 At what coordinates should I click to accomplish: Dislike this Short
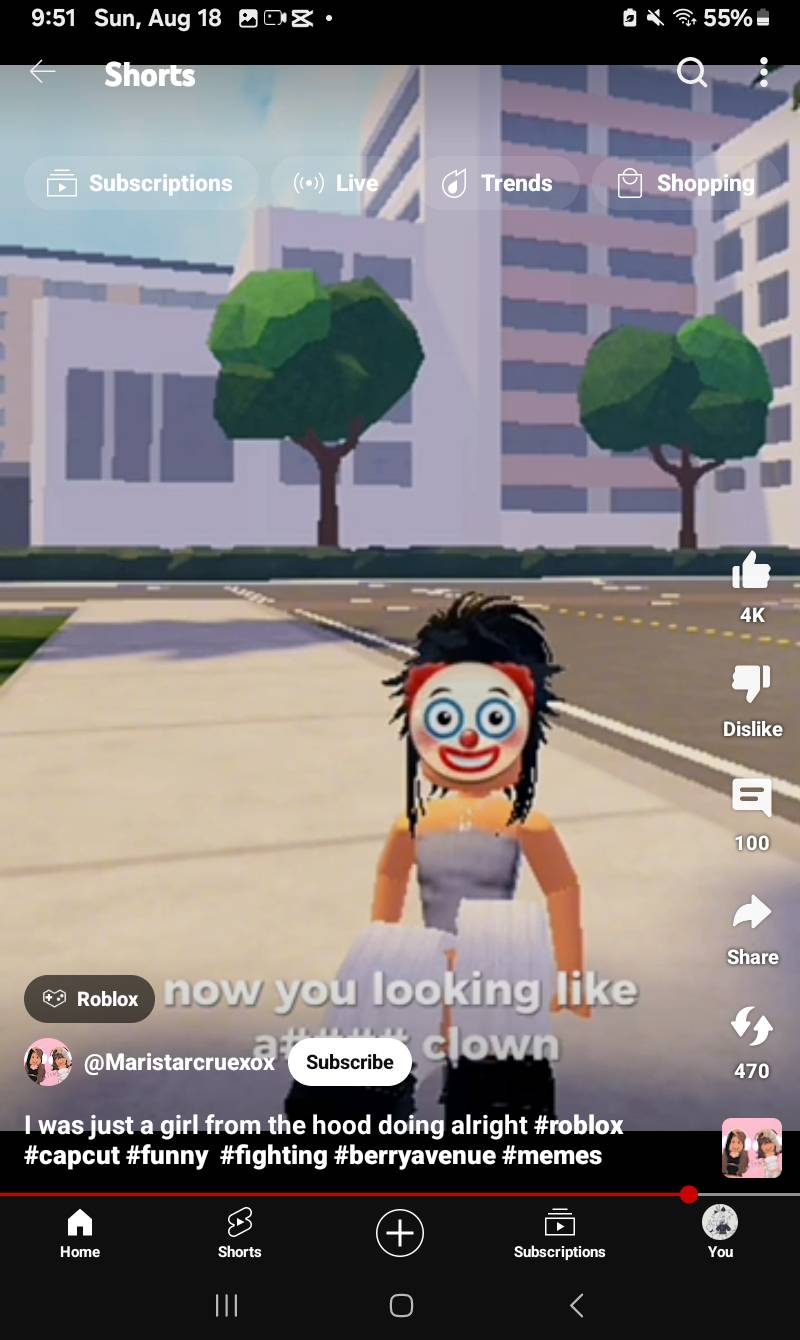(x=751, y=686)
